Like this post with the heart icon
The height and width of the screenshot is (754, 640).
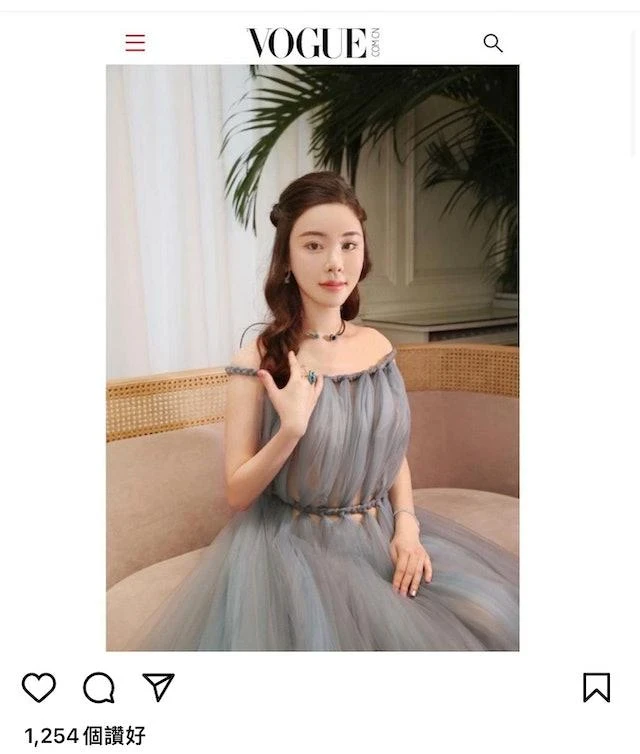click(x=39, y=687)
